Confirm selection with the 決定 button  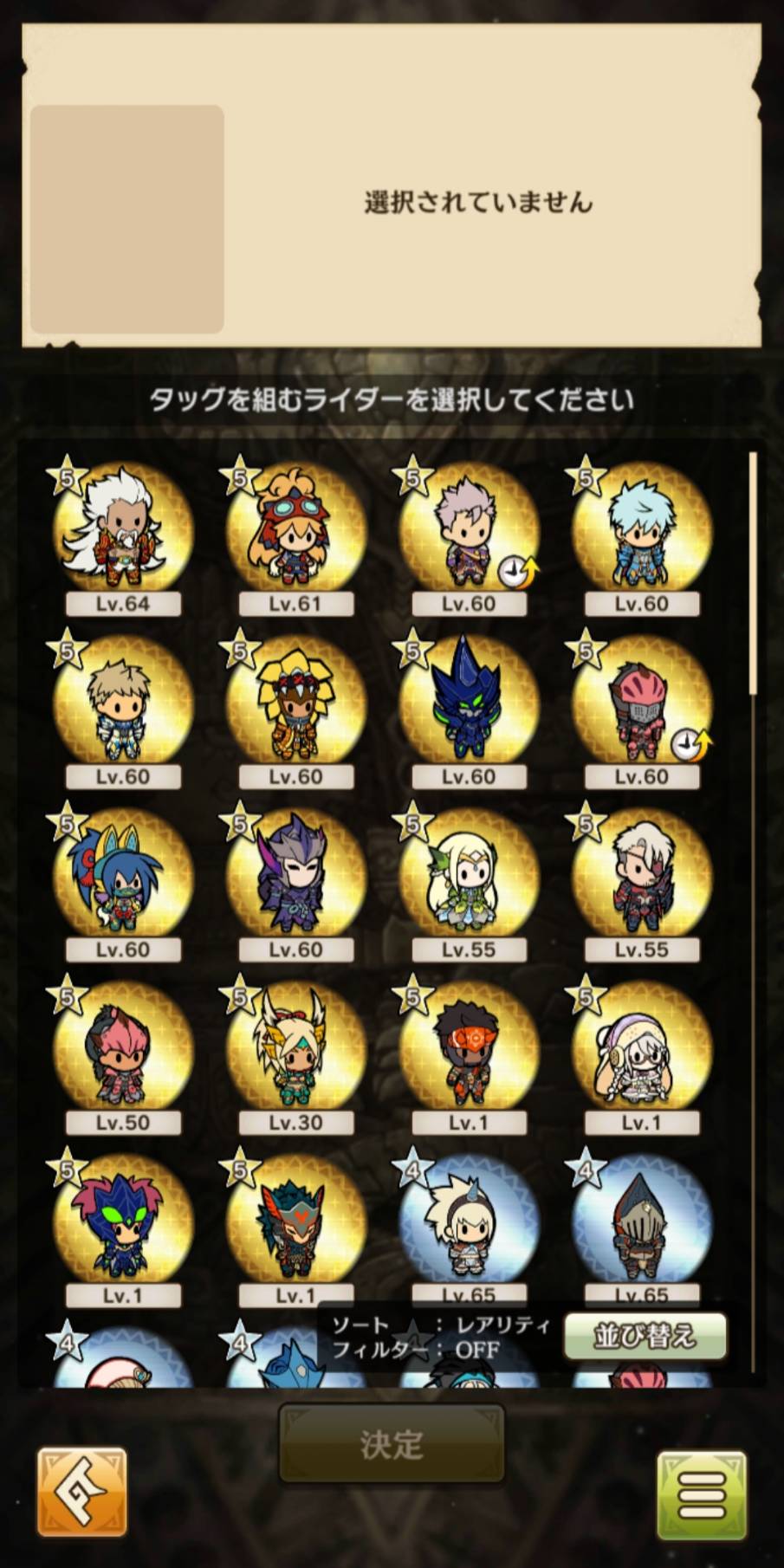tap(392, 1444)
